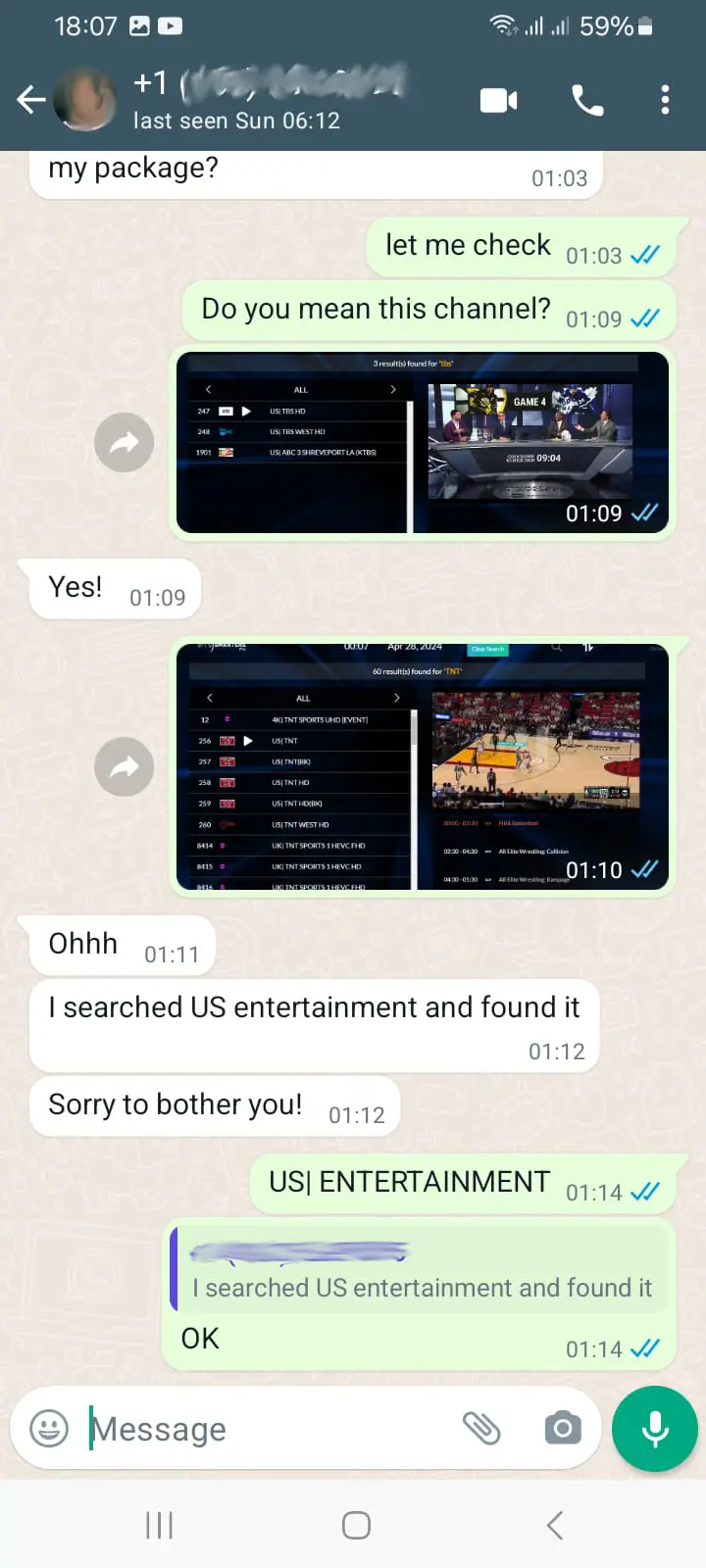The height and width of the screenshot is (1568, 706).
Task: Open the camera to send a photo
Action: (563, 1429)
